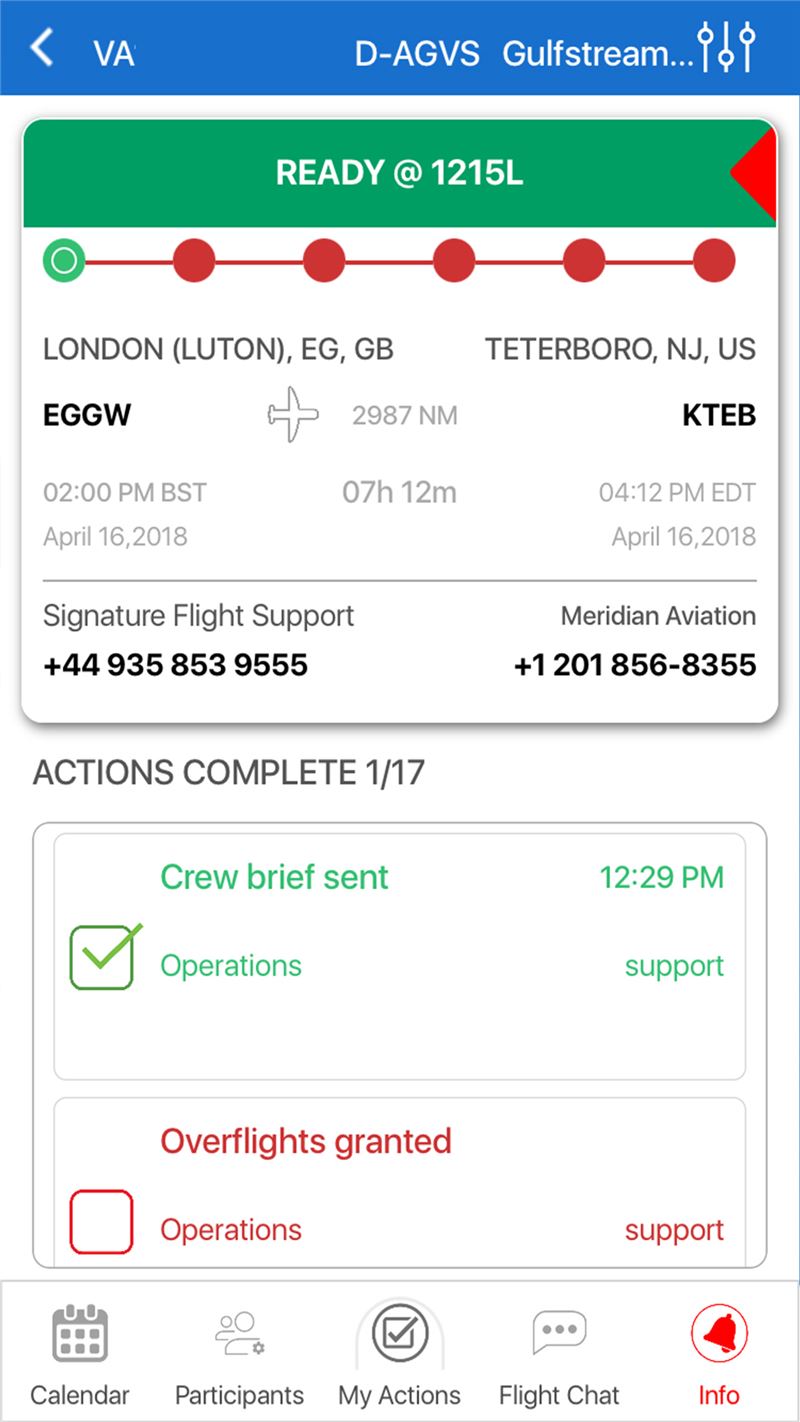This screenshot has height=1422, width=800.
Task: Open the filter sliders icon
Action: tap(726, 47)
